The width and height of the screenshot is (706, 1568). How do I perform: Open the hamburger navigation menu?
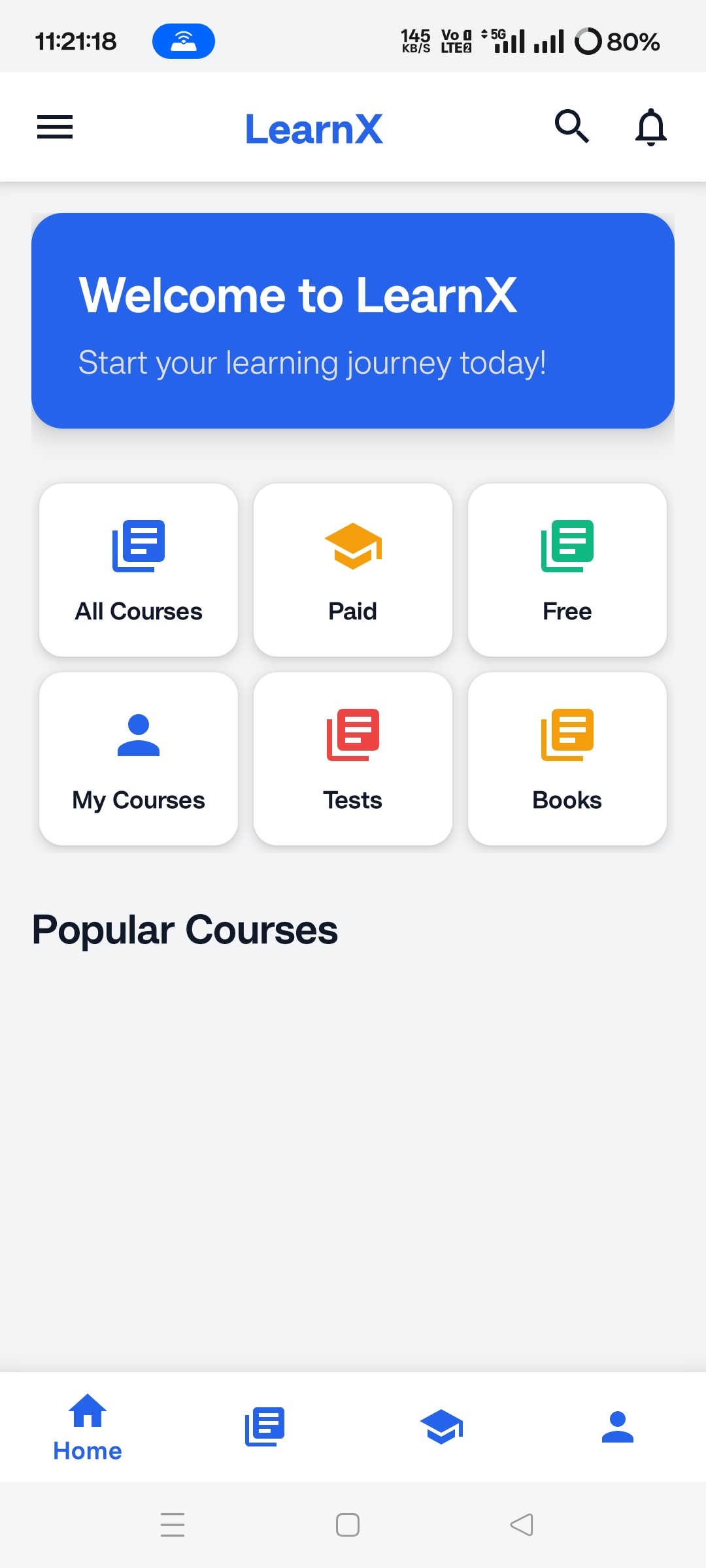(x=55, y=127)
